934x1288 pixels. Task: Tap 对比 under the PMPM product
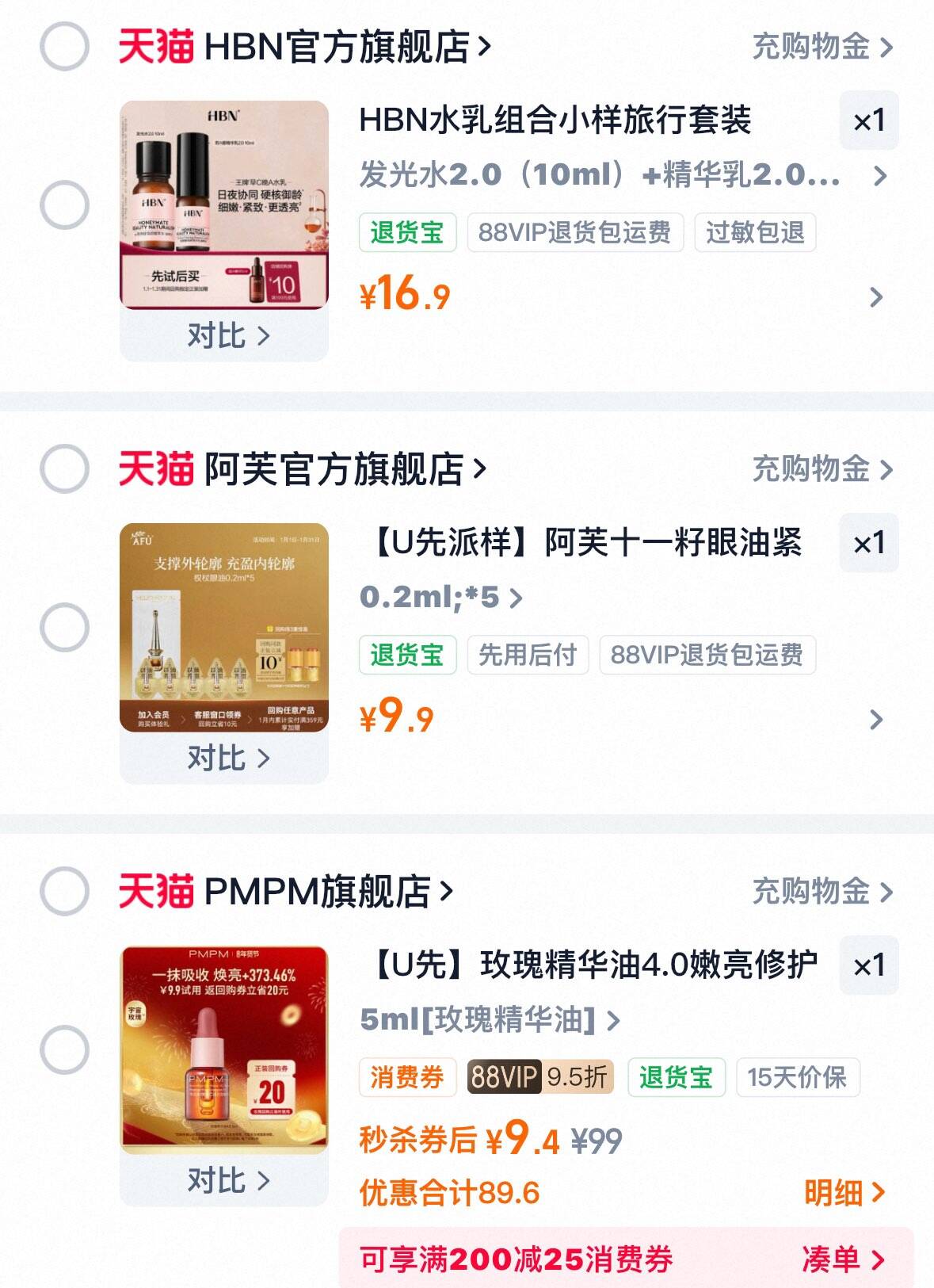coord(227,1181)
